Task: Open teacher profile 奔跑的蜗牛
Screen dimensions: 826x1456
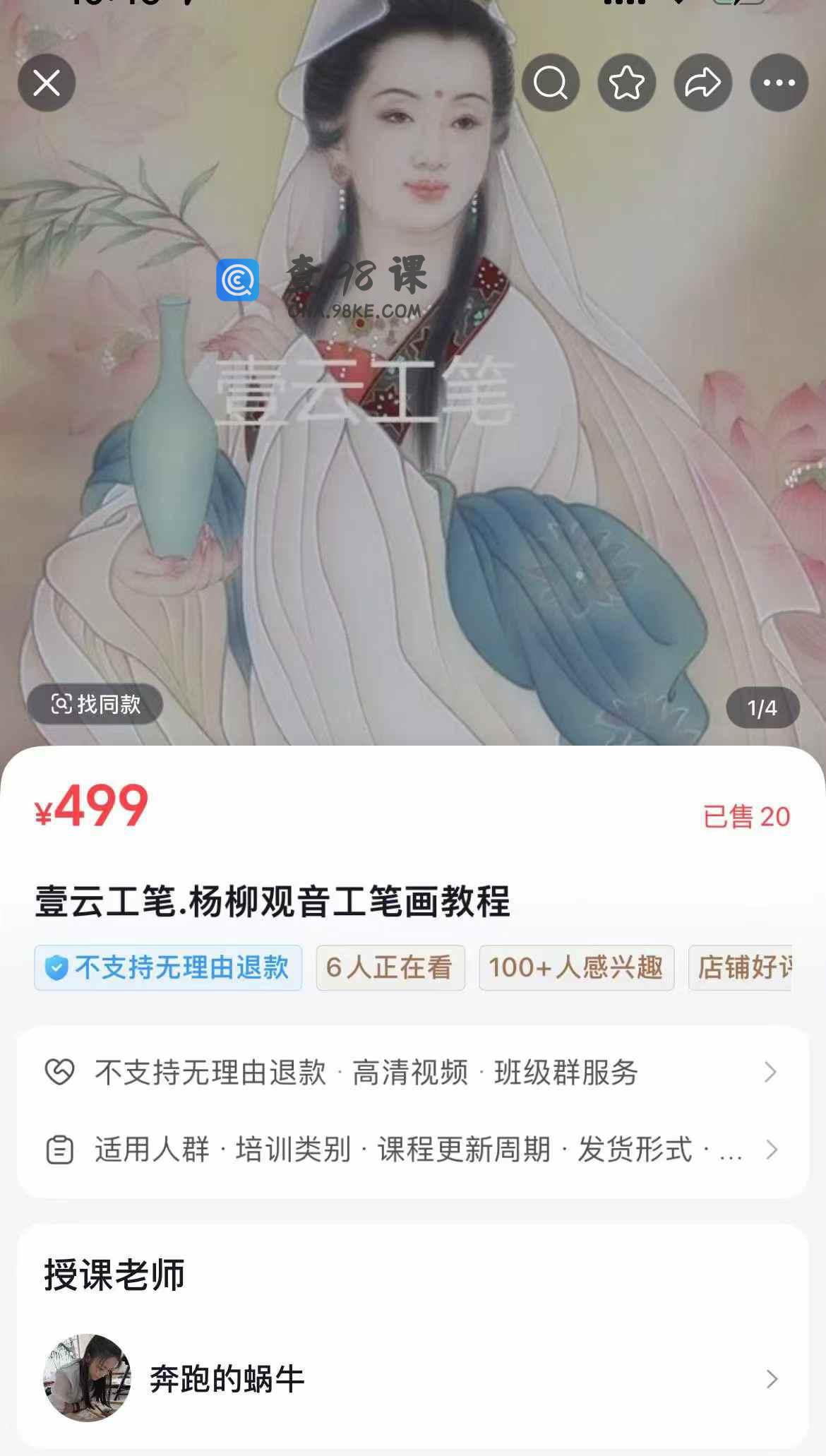Action: coord(412,1378)
